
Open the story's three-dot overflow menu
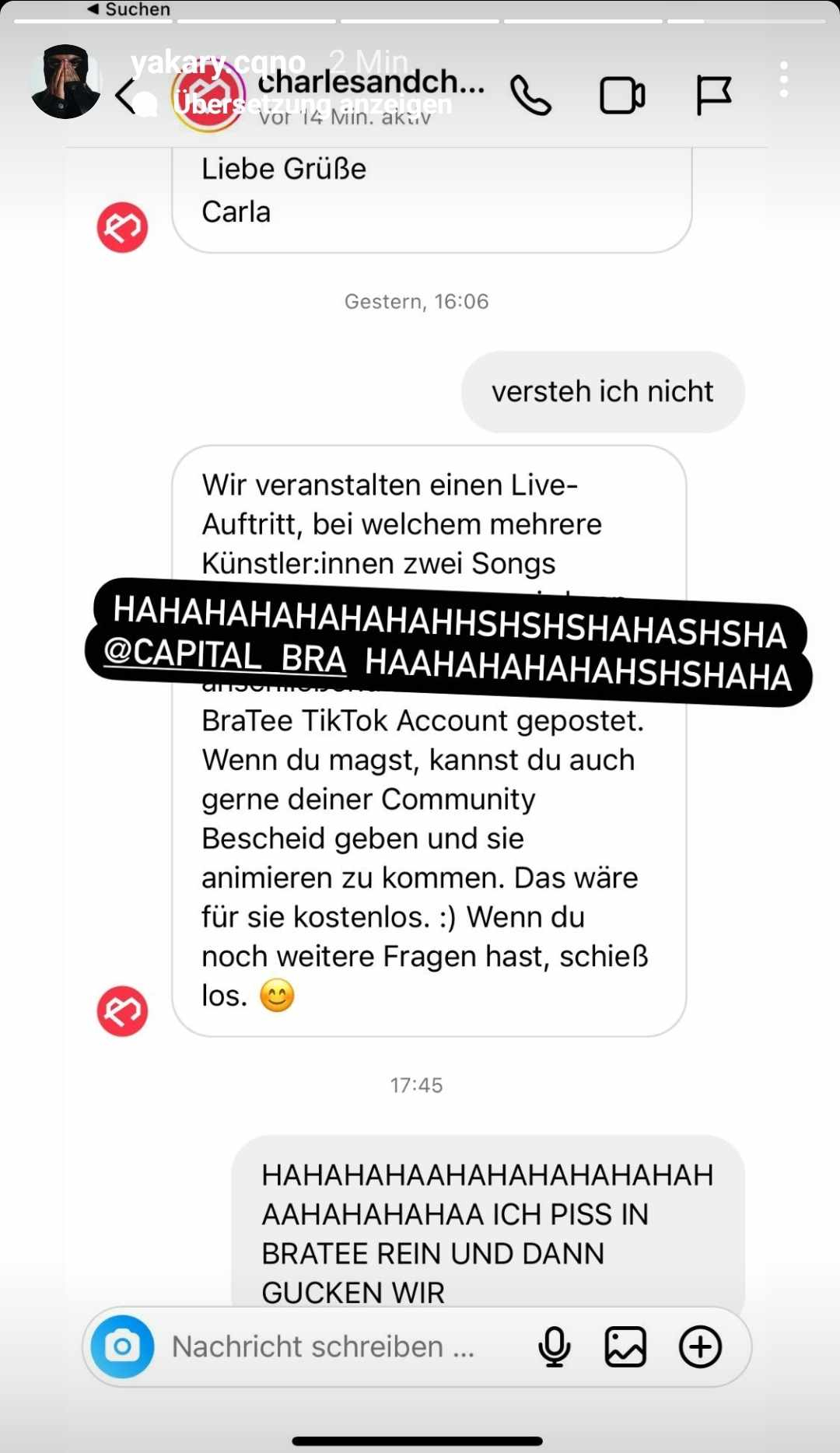(783, 79)
